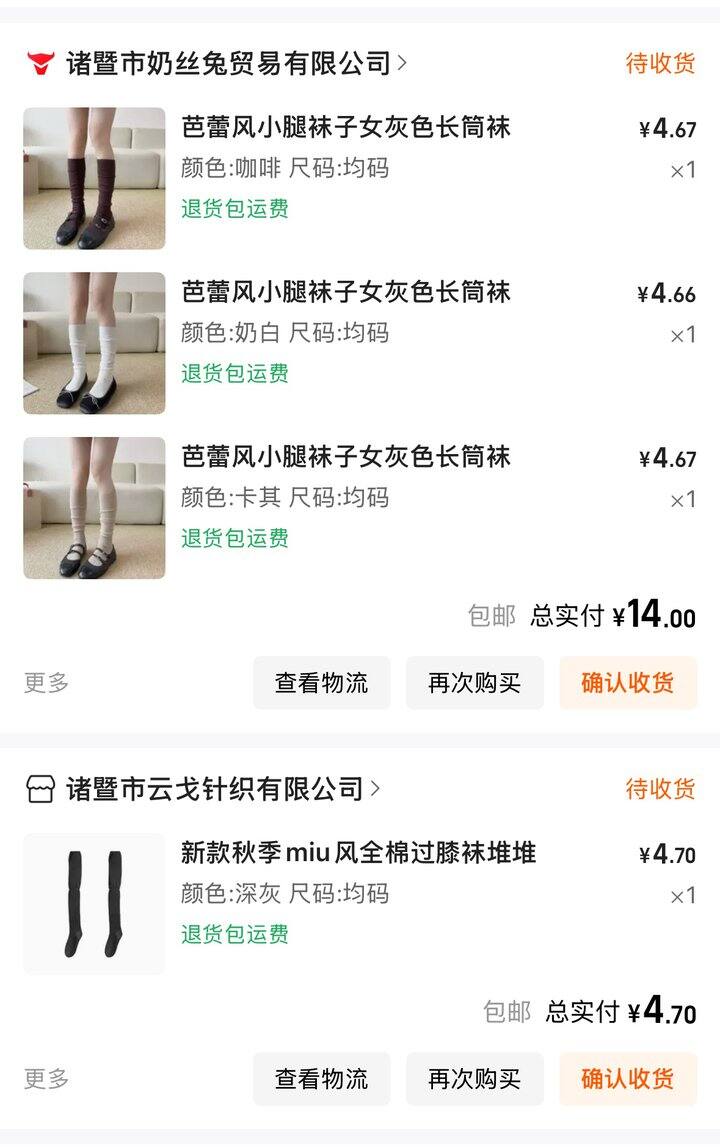Tap 再次购买 for the ¥14.00 order
720x1148 pixels.
point(474,683)
